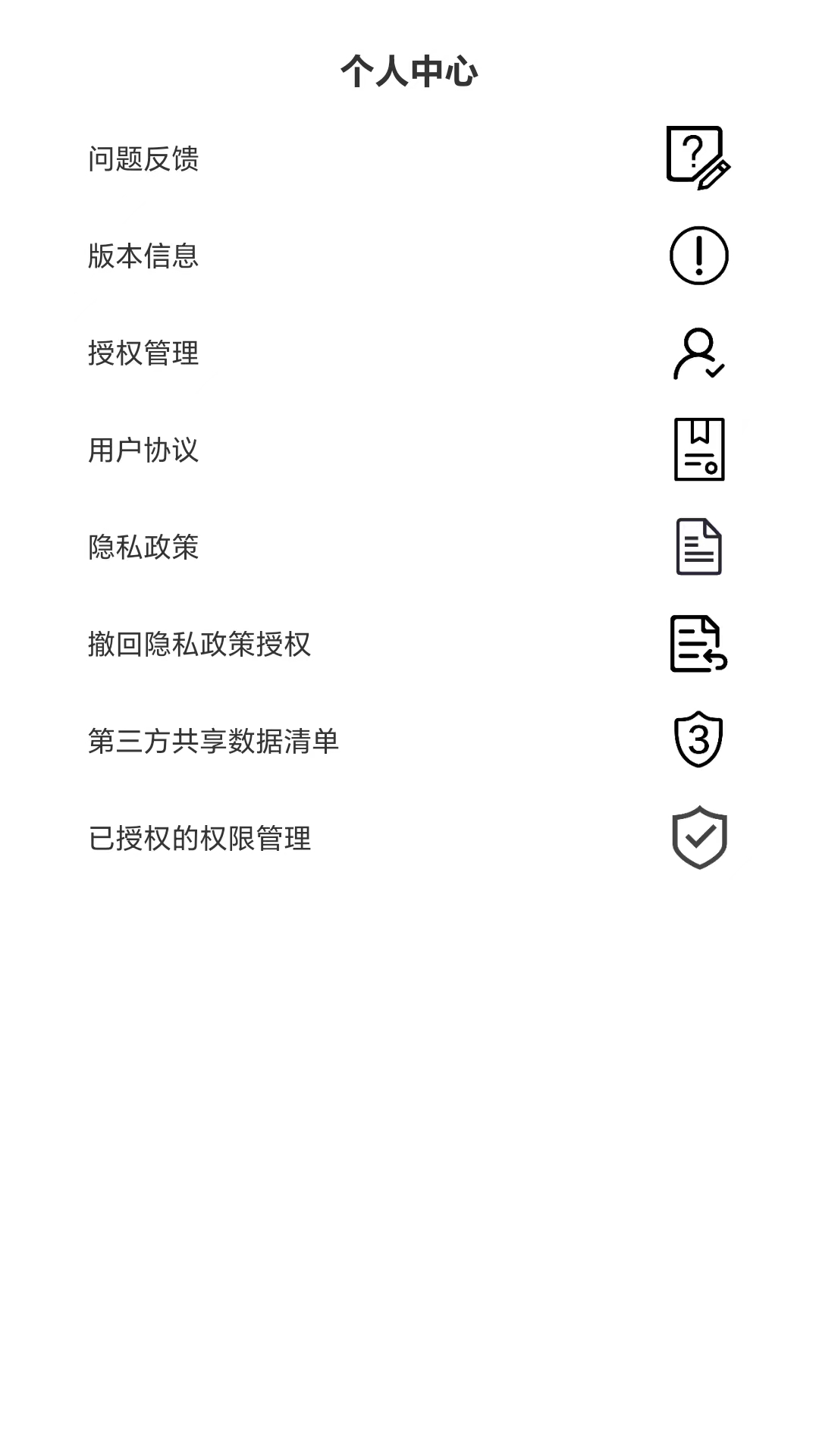
Task: Open 授权管理 authorization management
Action: pyautogui.click(x=144, y=353)
